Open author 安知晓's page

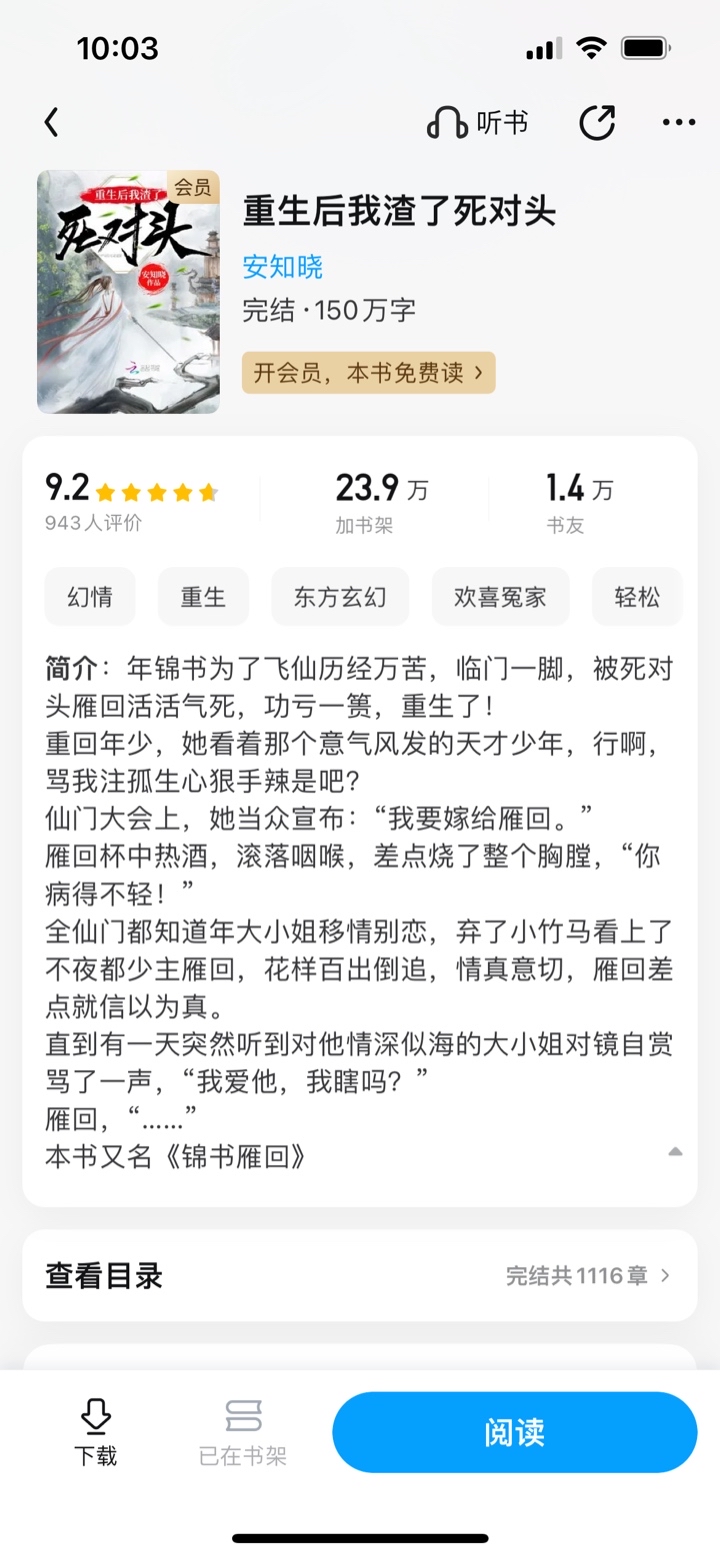click(283, 267)
